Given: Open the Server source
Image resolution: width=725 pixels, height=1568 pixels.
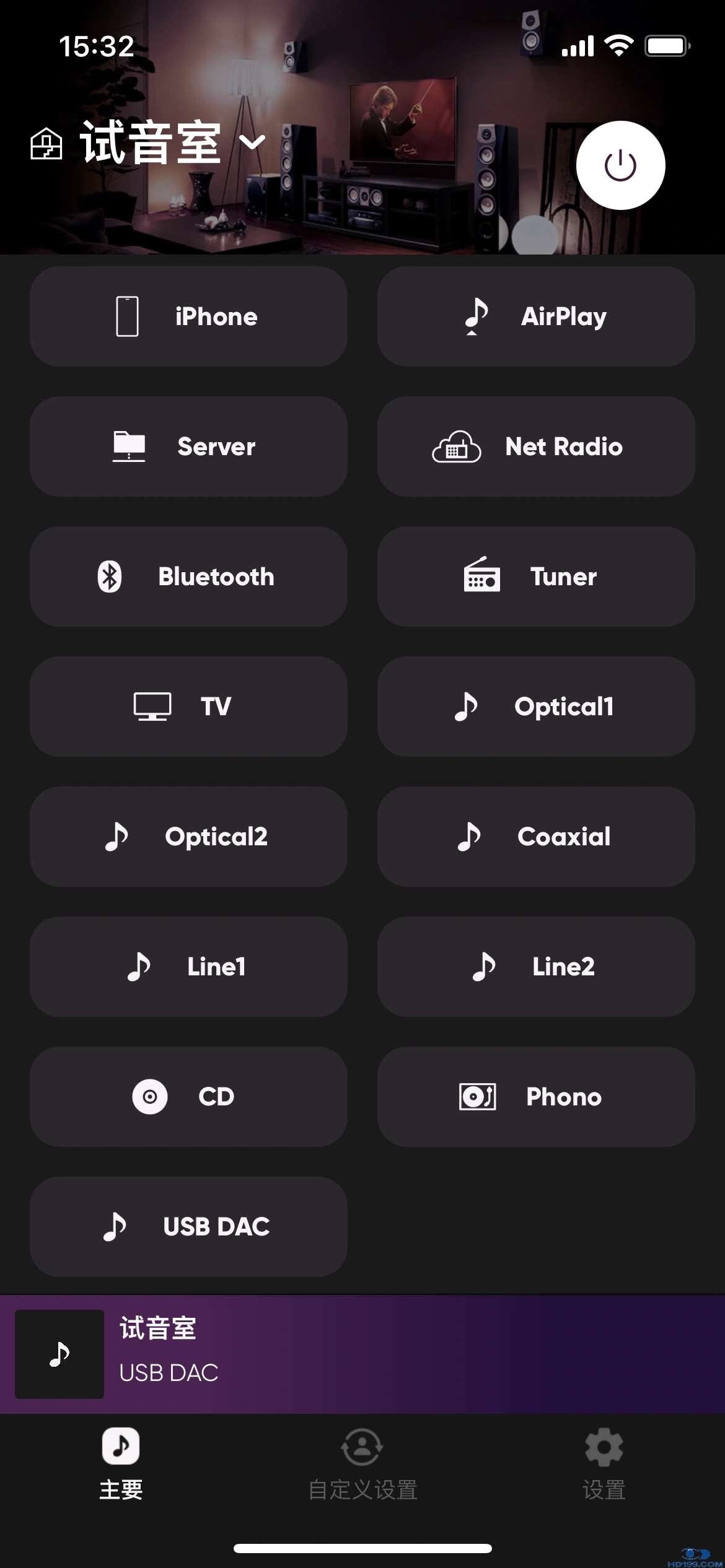Looking at the screenshot, I should (188, 446).
